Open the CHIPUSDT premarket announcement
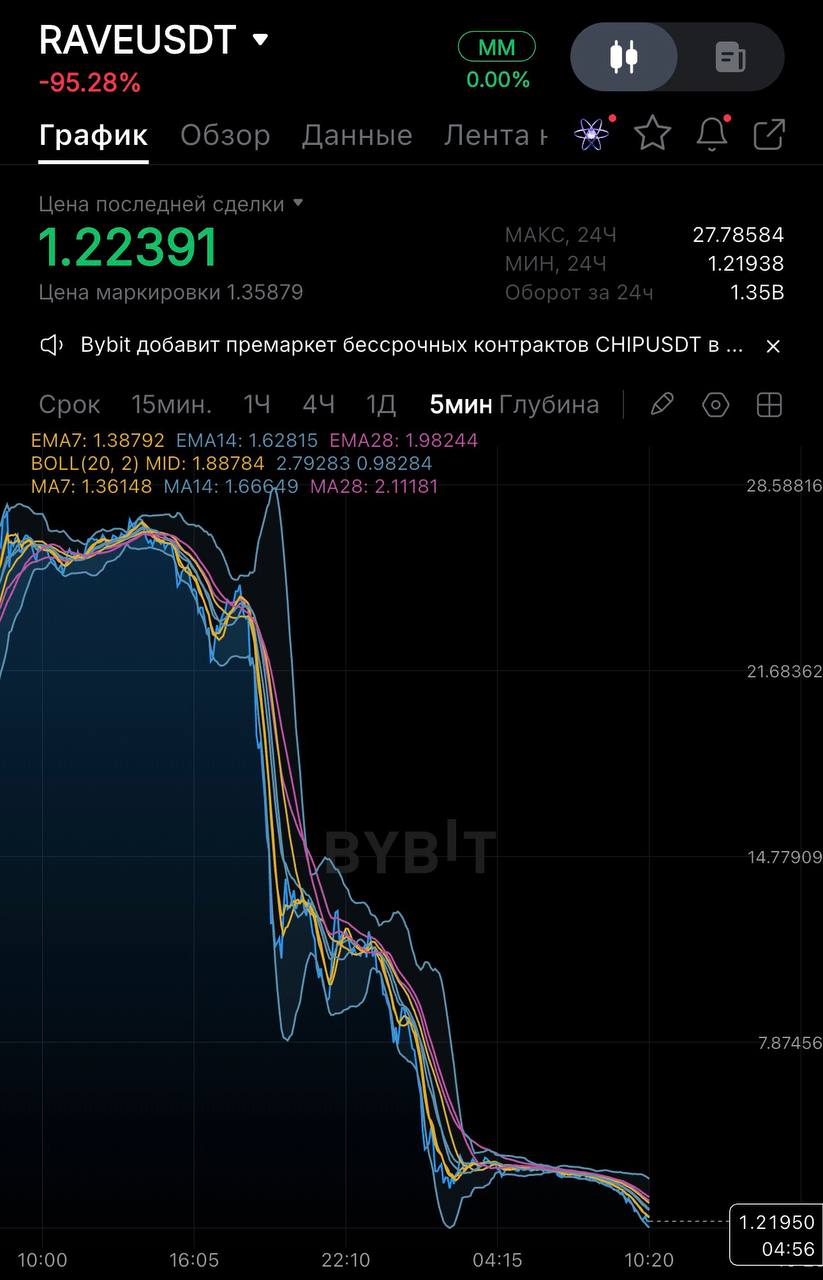This screenshot has height=1280, width=823. (411, 346)
